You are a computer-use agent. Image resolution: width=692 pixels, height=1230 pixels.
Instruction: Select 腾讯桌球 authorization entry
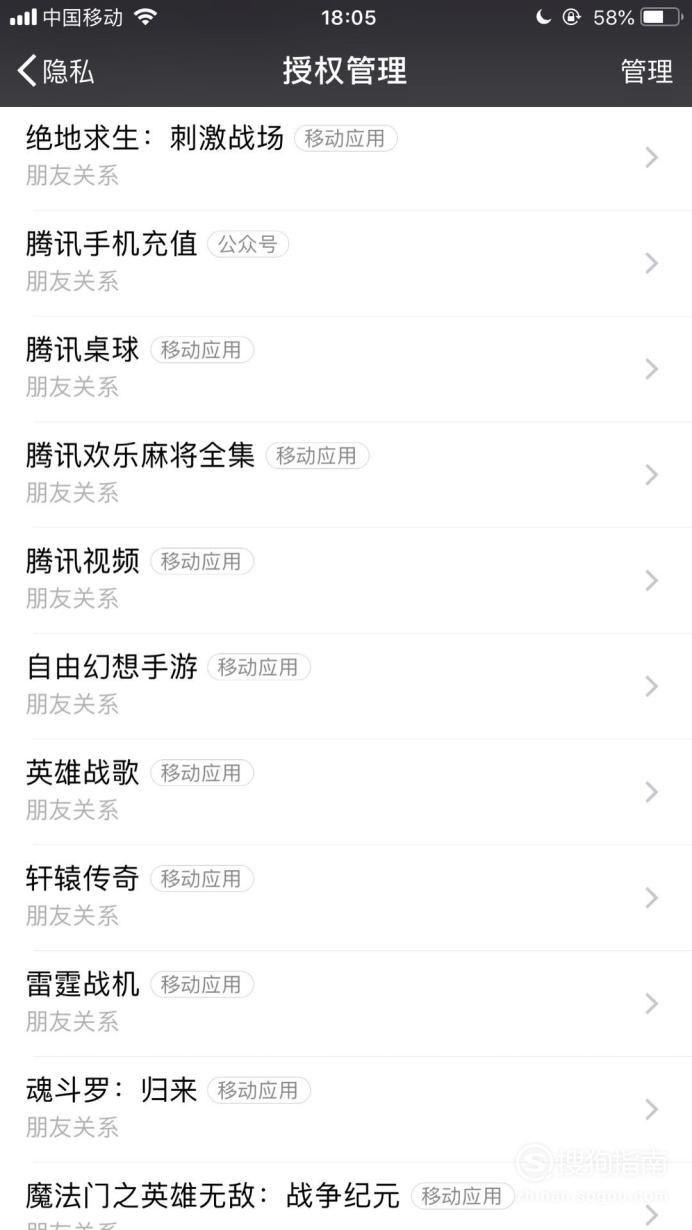346,369
